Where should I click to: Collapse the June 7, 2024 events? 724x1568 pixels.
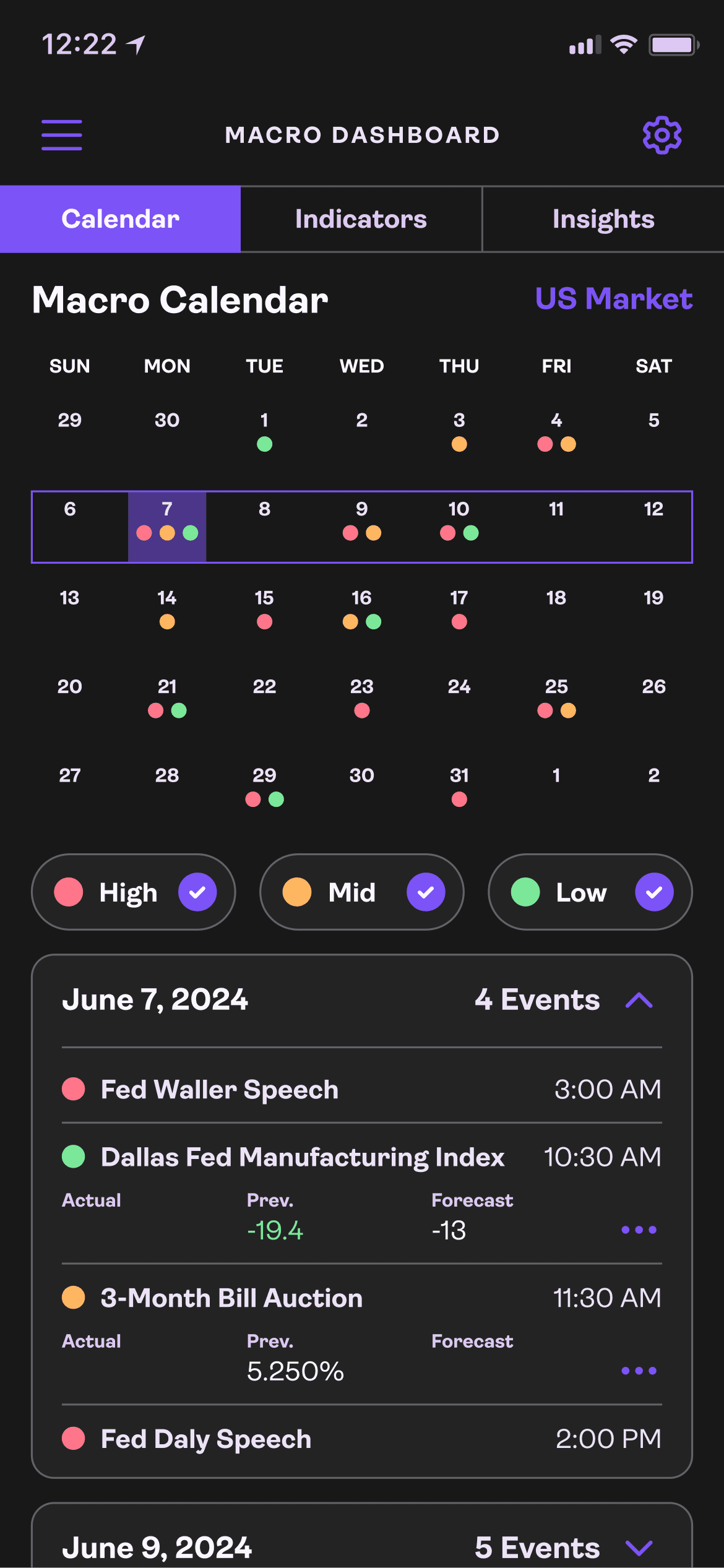(639, 1001)
